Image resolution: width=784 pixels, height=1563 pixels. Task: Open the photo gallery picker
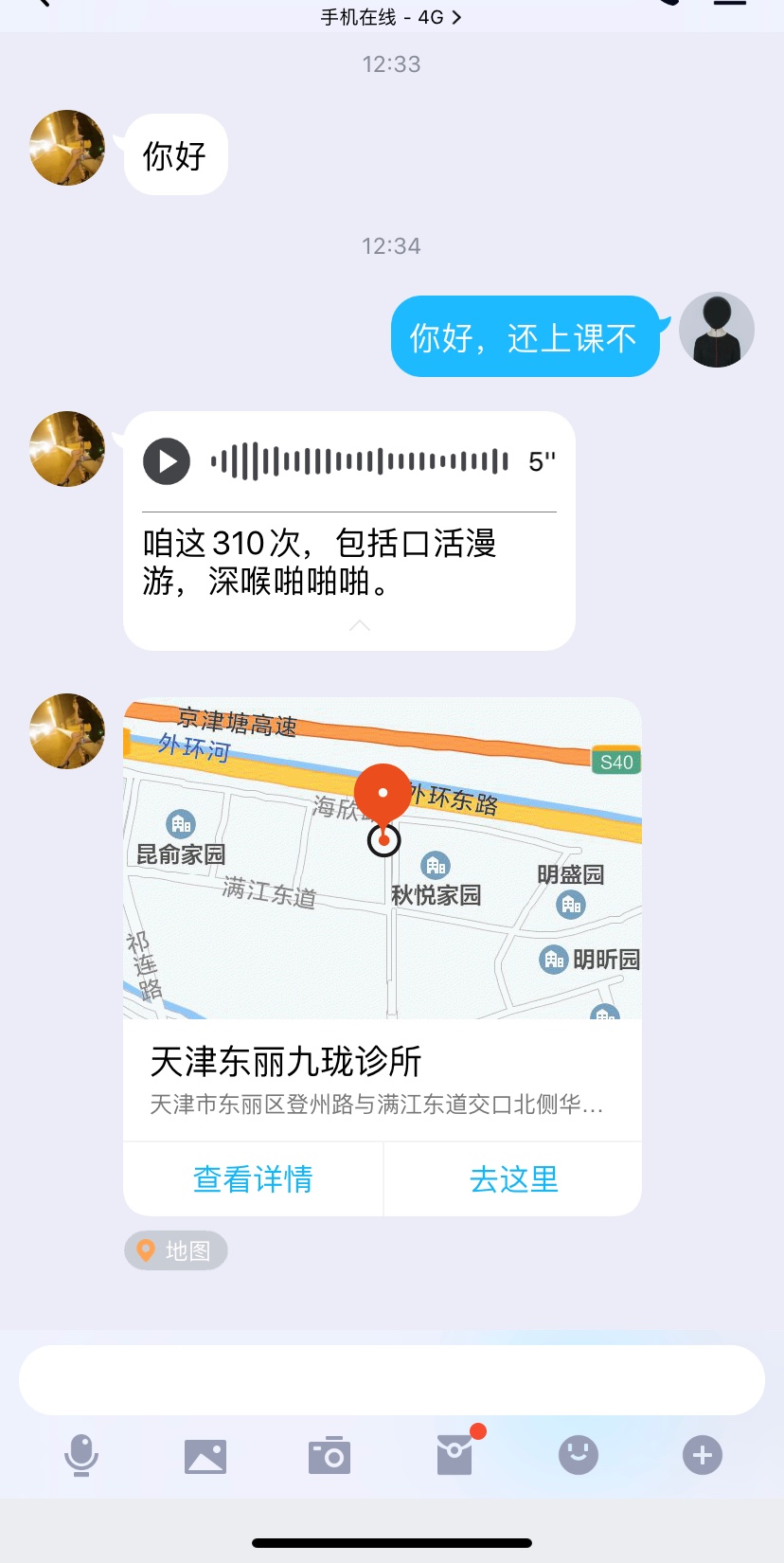point(205,1456)
